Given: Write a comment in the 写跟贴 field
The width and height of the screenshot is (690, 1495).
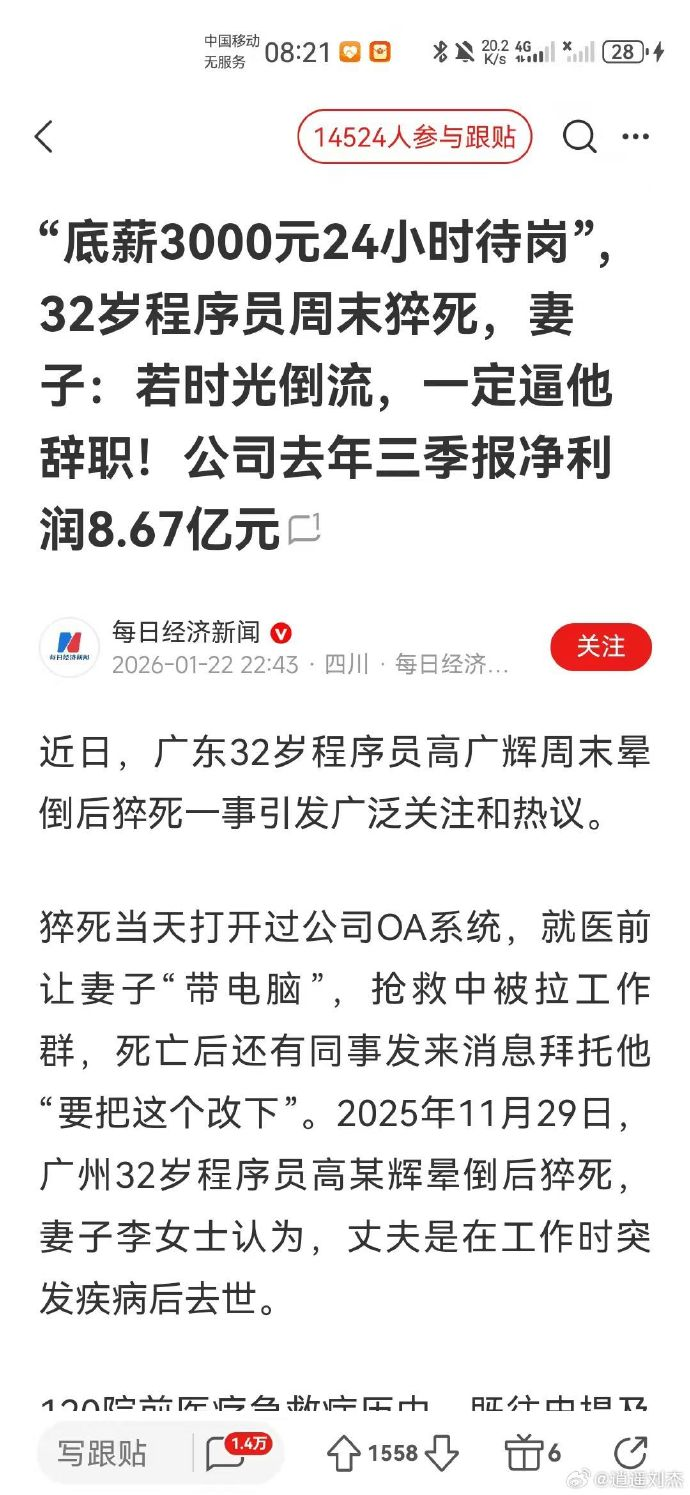Looking at the screenshot, I should pyautogui.click(x=103, y=1453).
